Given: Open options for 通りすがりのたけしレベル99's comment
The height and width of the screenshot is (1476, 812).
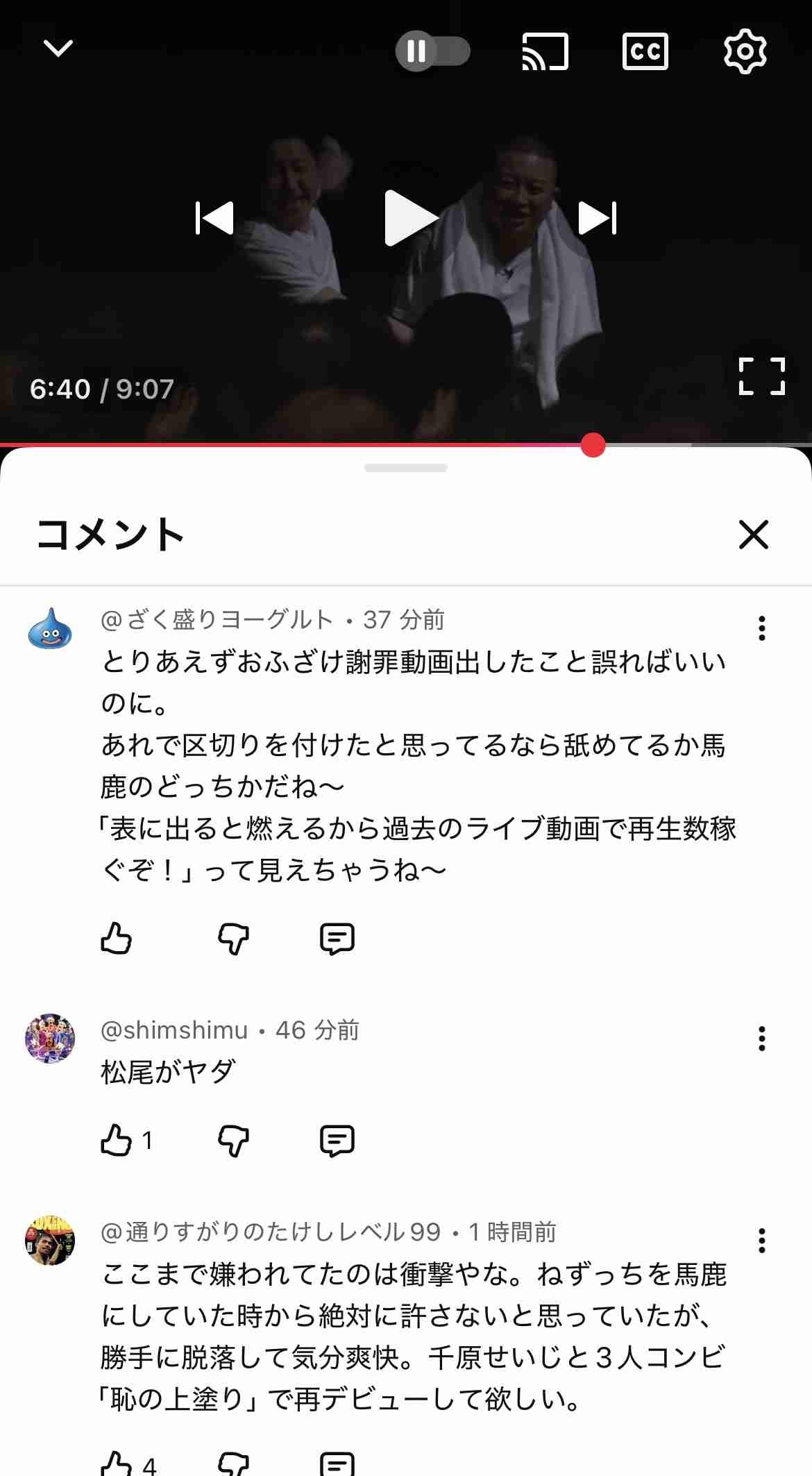Looking at the screenshot, I should click(x=762, y=1240).
